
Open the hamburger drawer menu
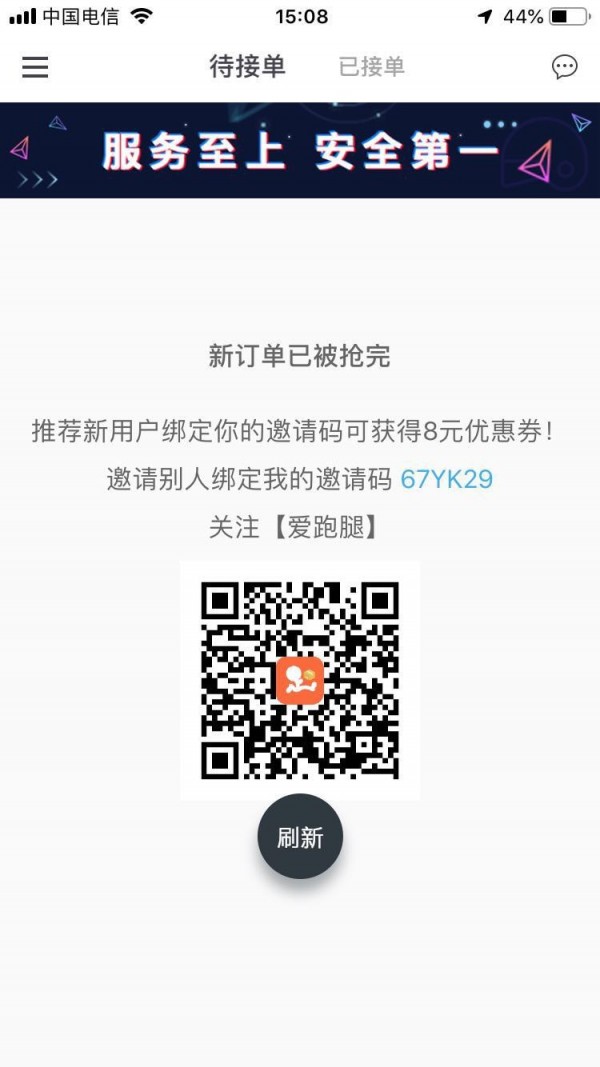pyautogui.click(x=35, y=67)
